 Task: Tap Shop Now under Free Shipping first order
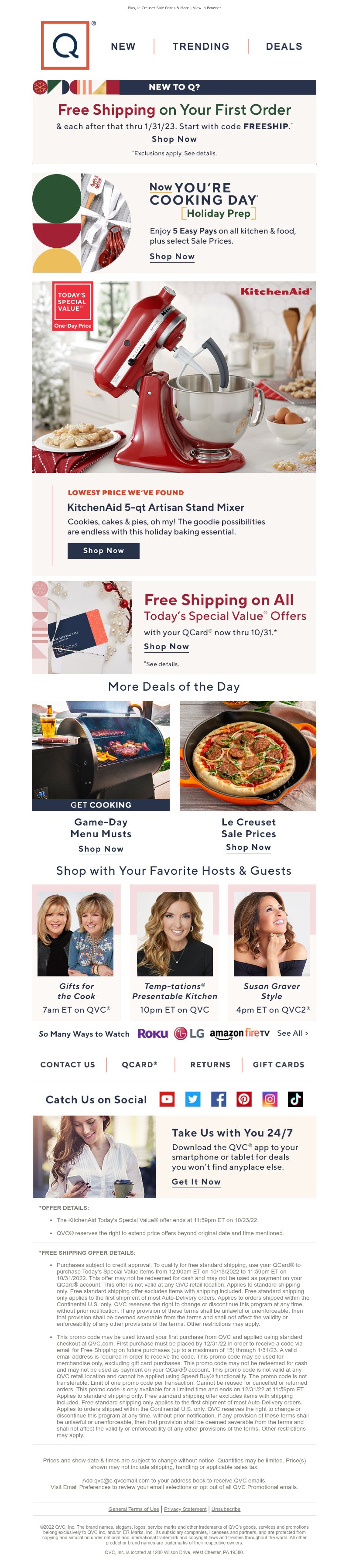(174, 139)
